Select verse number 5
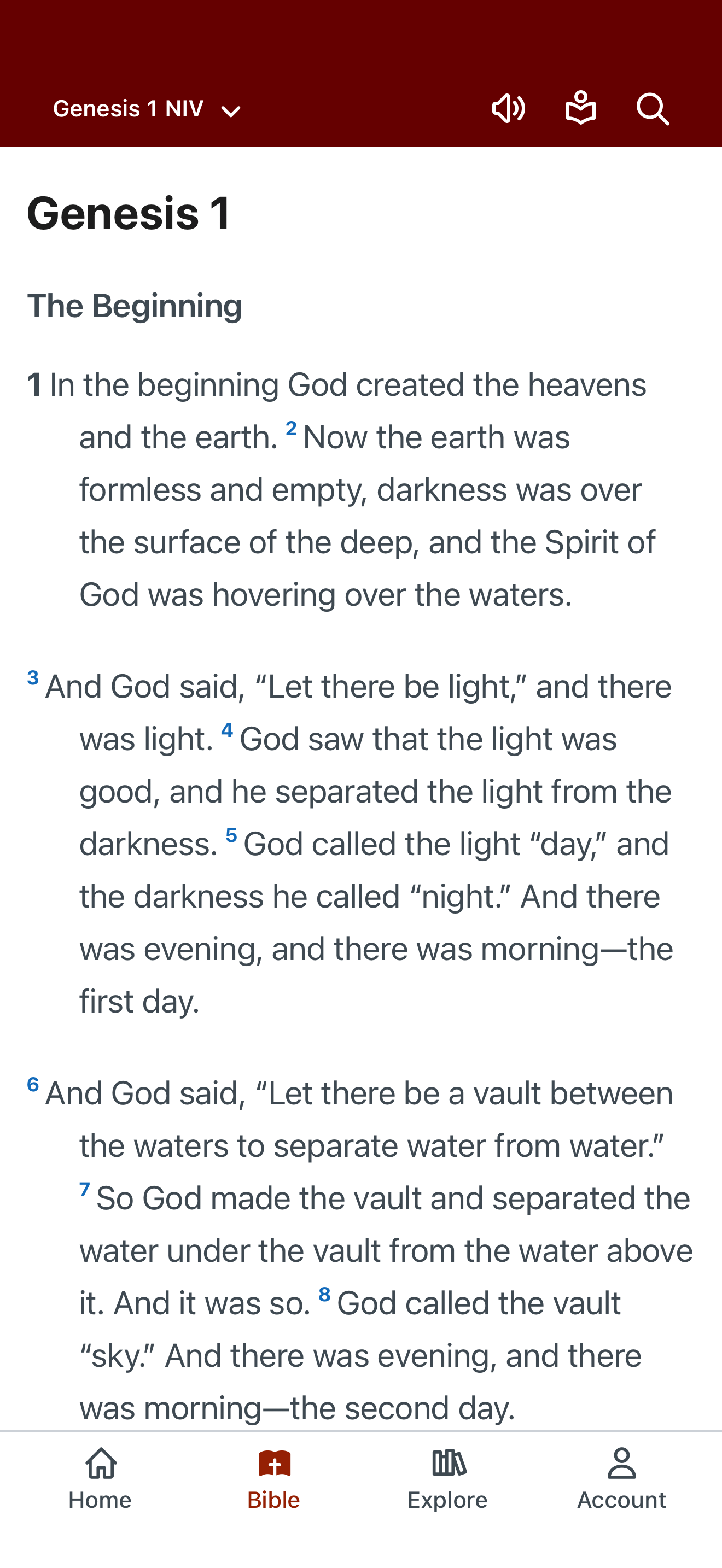This screenshot has height=1568, width=722. tap(231, 835)
